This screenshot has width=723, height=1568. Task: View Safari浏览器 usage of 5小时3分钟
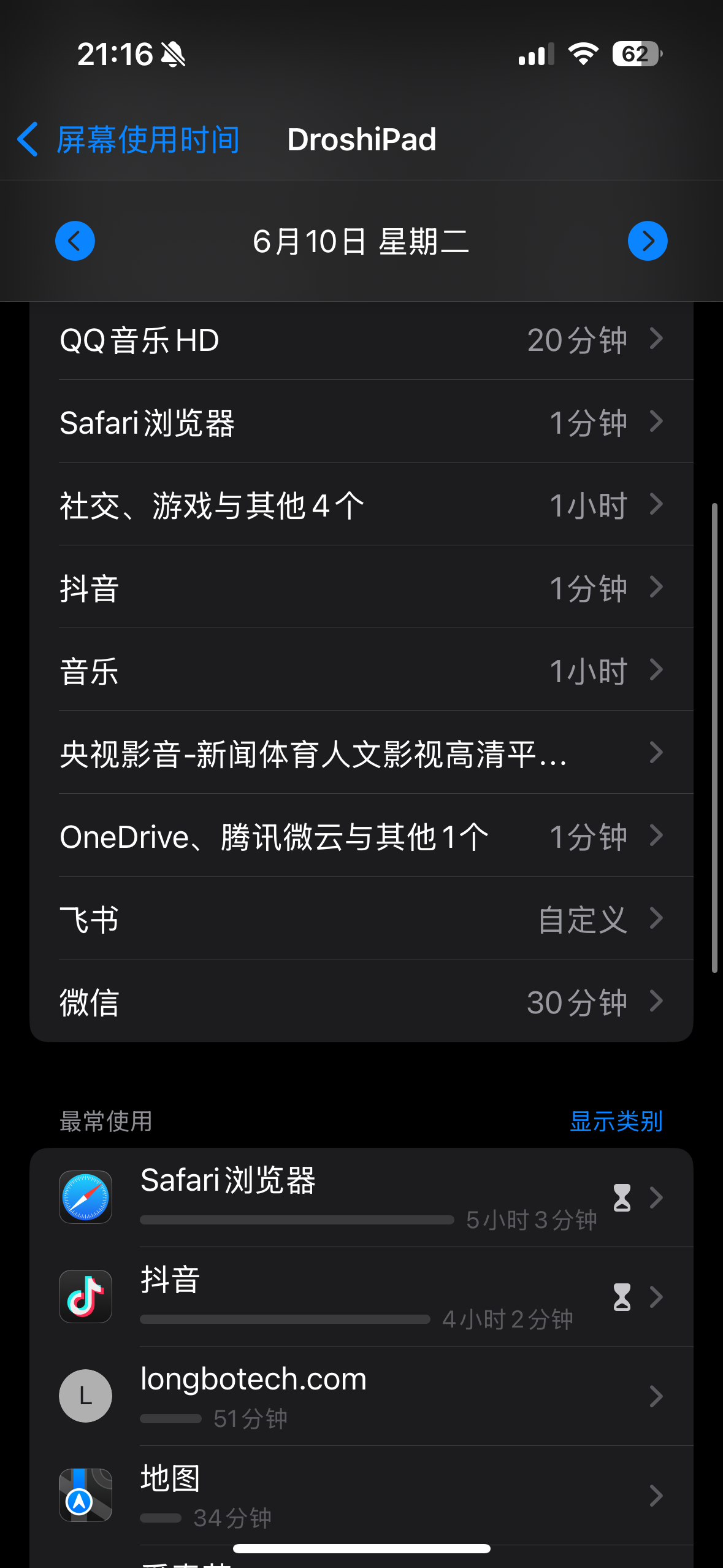point(368,1197)
